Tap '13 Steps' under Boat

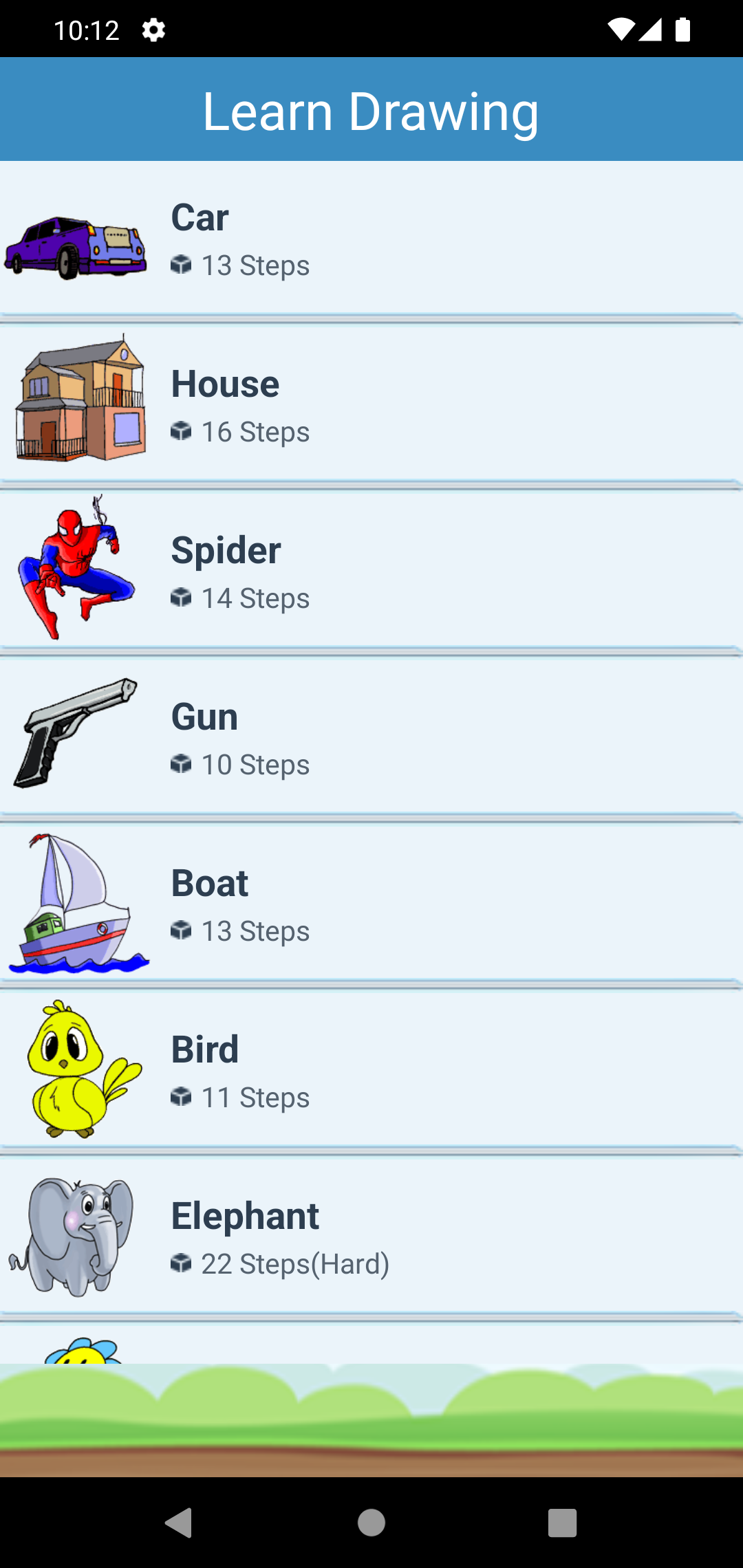click(254, 931)
